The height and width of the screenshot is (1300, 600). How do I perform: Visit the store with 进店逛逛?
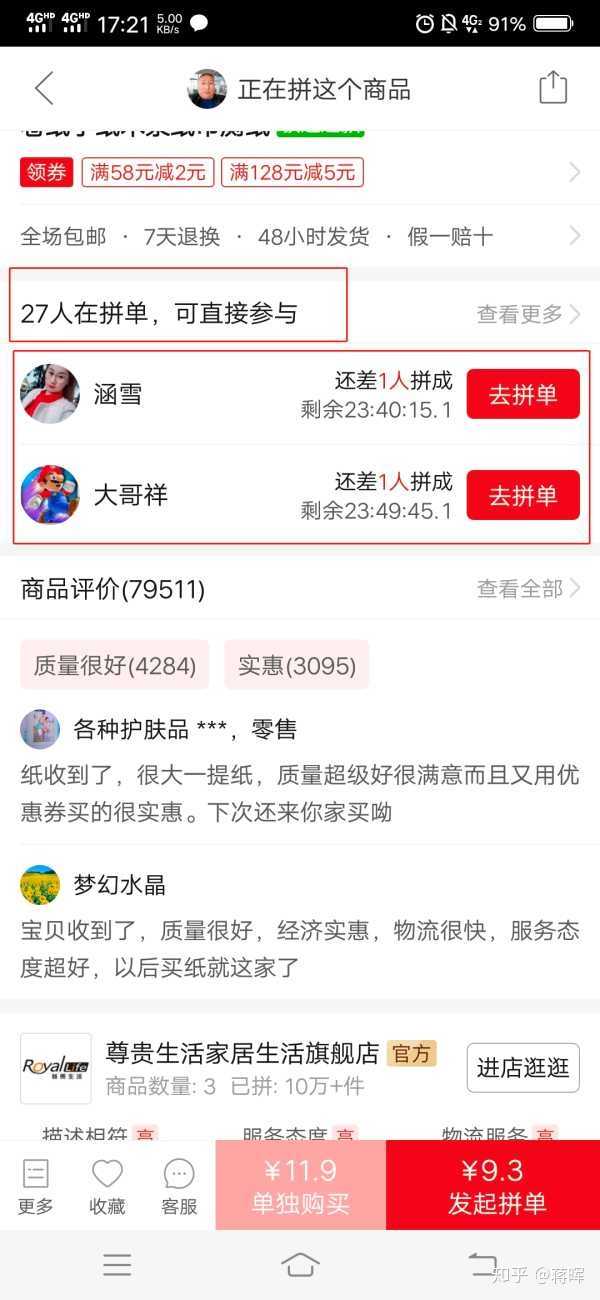[x=522, y=1068]
